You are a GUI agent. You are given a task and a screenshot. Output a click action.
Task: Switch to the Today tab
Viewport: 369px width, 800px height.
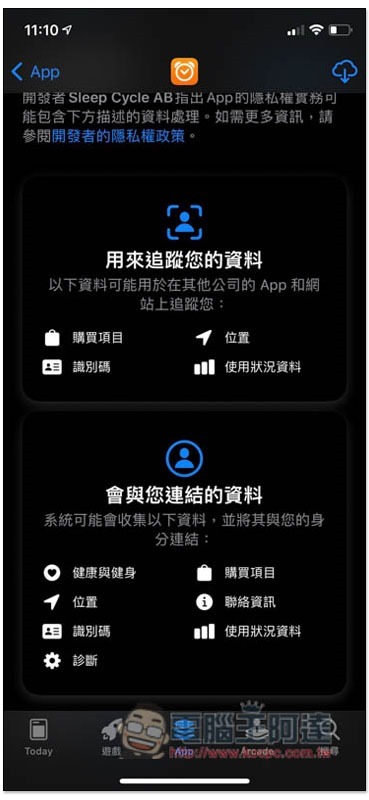coord(38,737)
